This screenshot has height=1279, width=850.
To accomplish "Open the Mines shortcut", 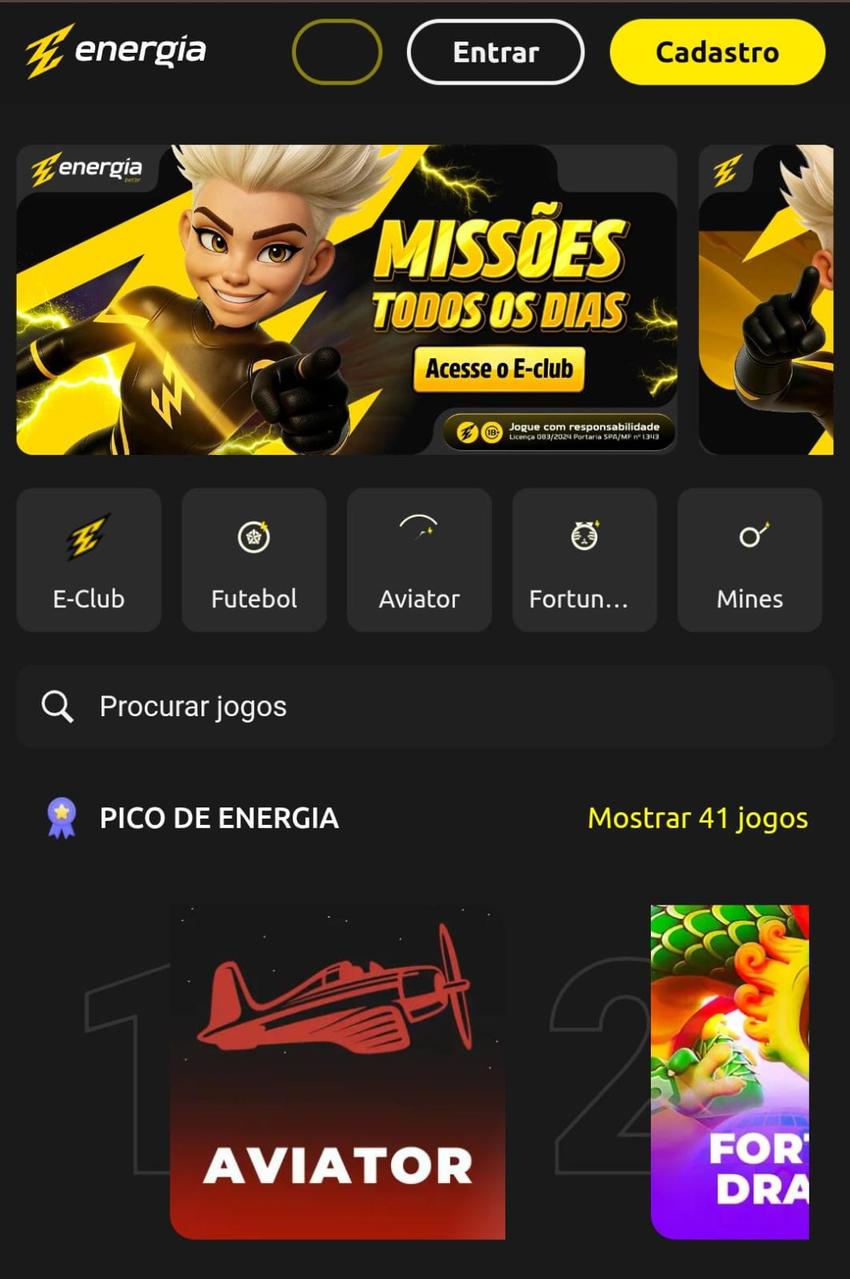I will pyautogui.click(x=750, y=560).
